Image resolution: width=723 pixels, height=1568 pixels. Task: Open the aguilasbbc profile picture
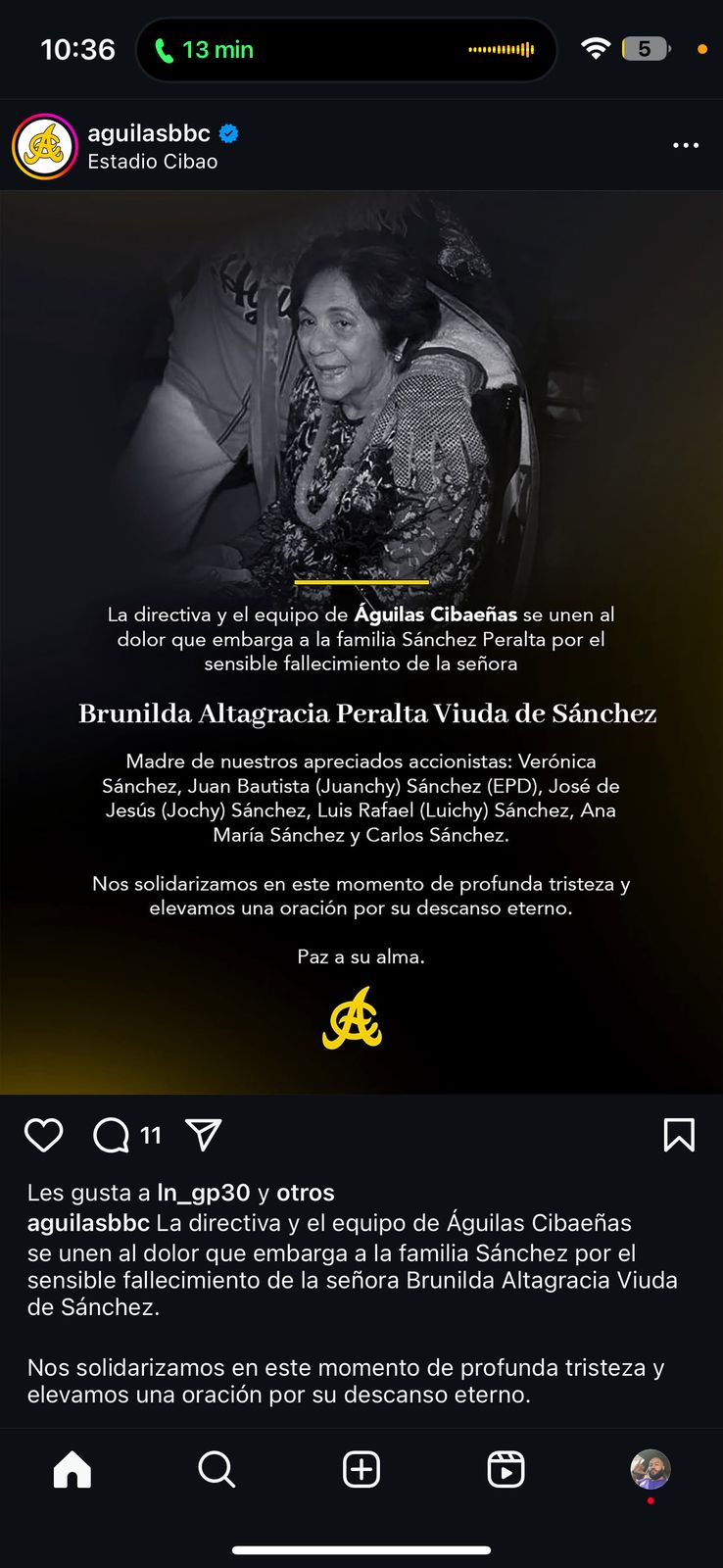pos(44,147)
